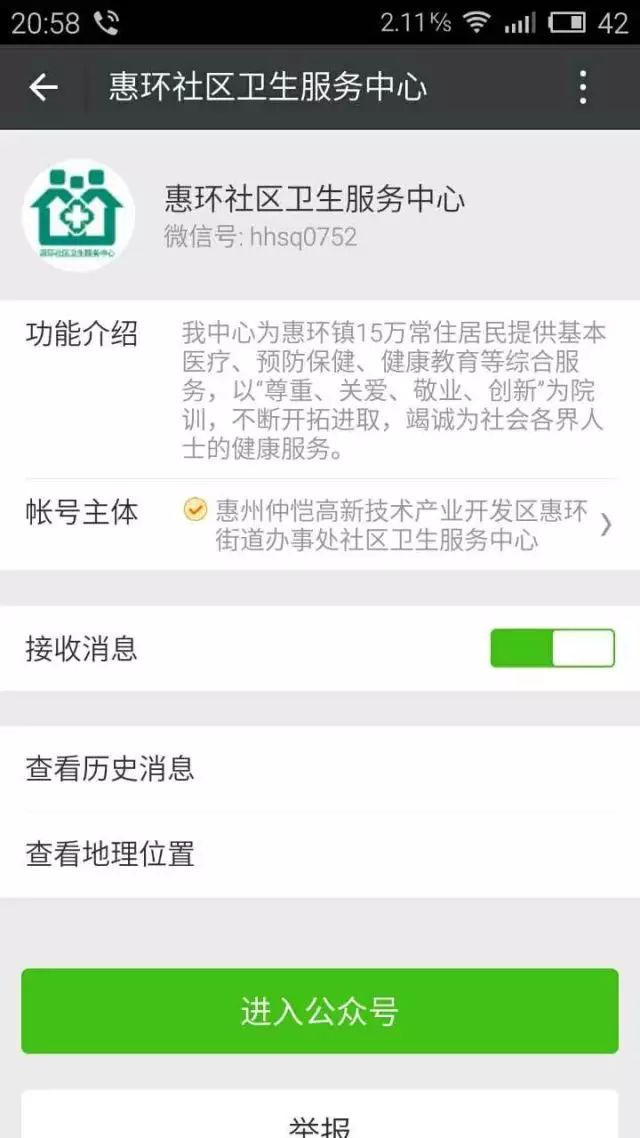Screen dimensions: 640x1138
Task: Open the 帐号主体 account entity details
Action: coord(320,525)
